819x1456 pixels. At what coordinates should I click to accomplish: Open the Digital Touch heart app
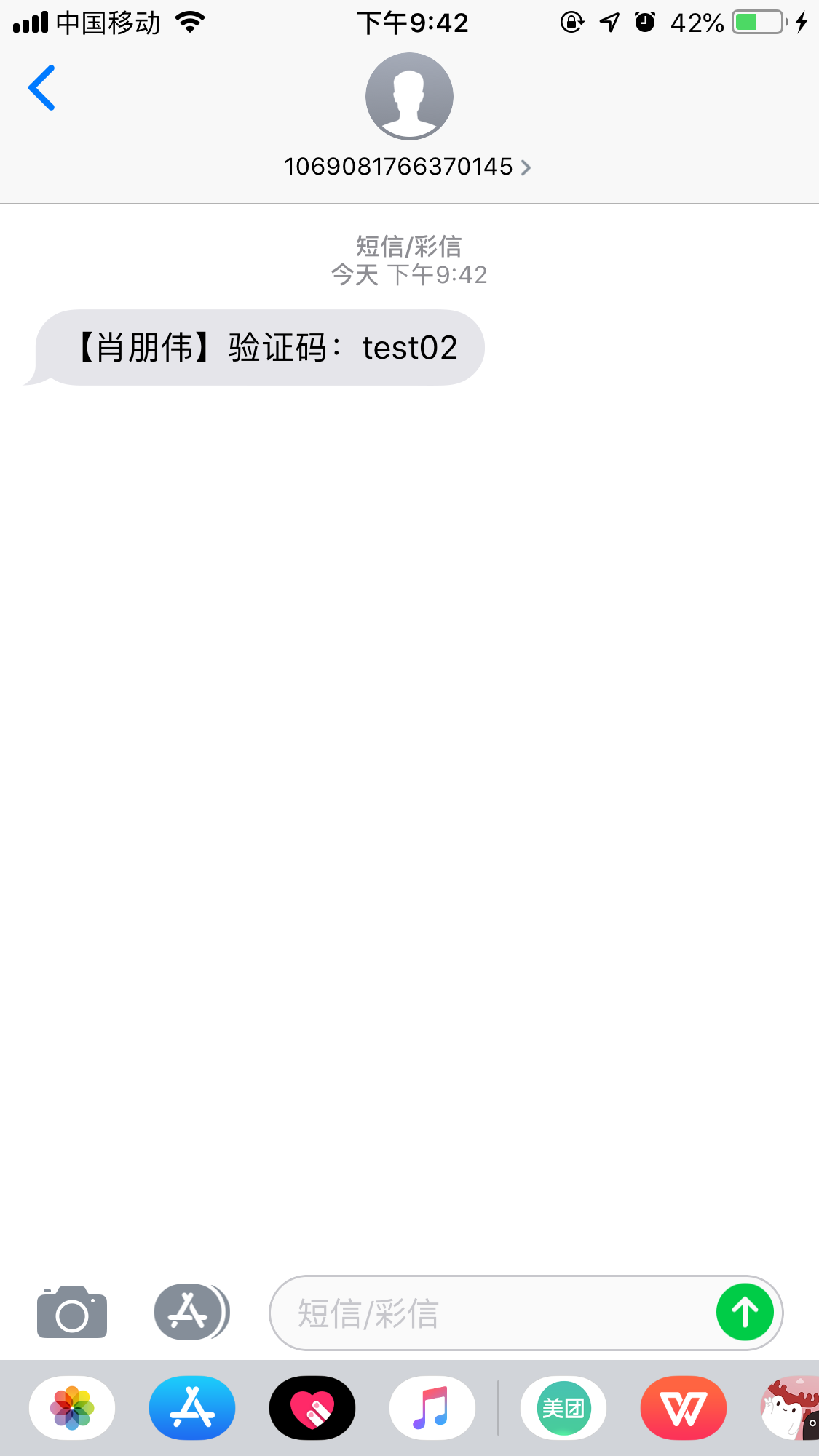312,1408
